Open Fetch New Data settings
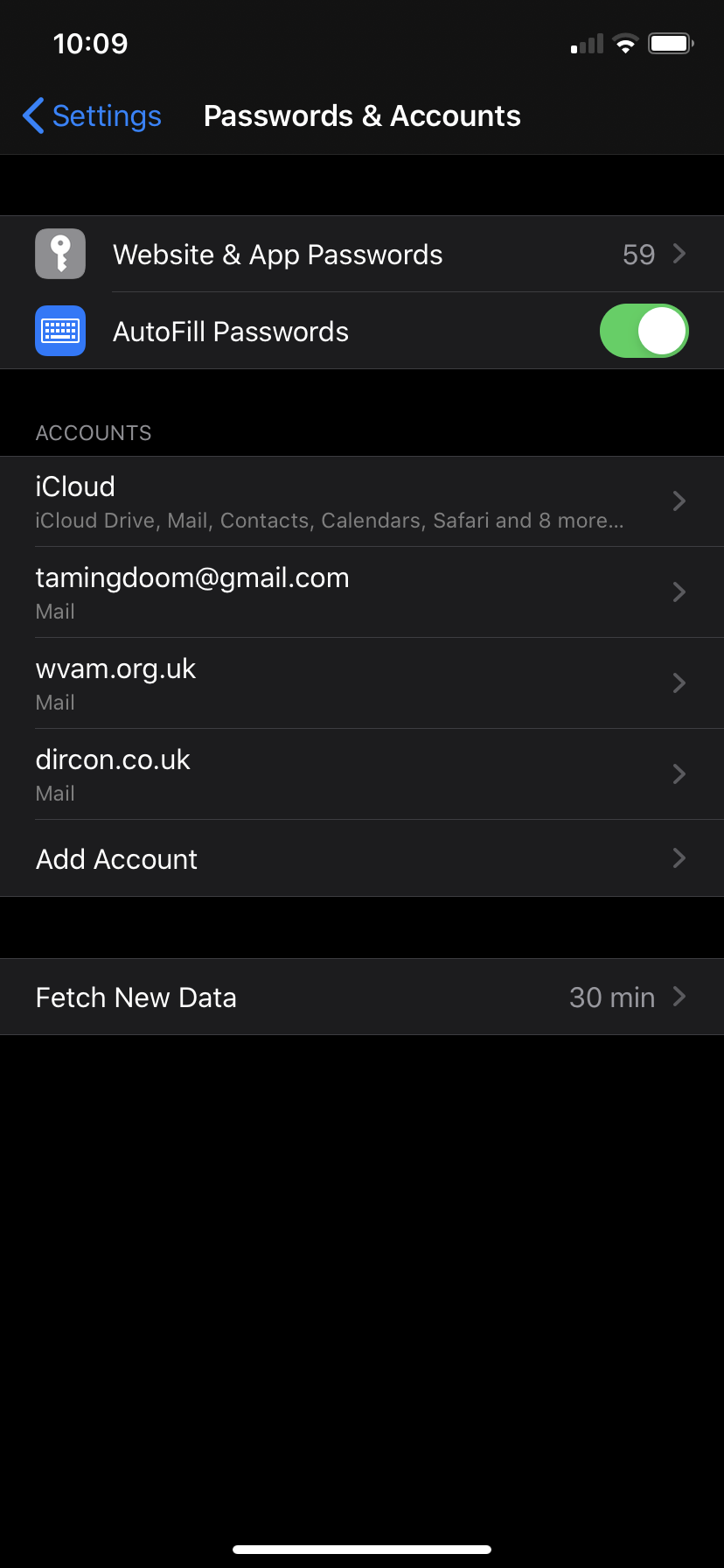Image resolution: width=724 pixels, height=1568 pixels. coord(362,997)
